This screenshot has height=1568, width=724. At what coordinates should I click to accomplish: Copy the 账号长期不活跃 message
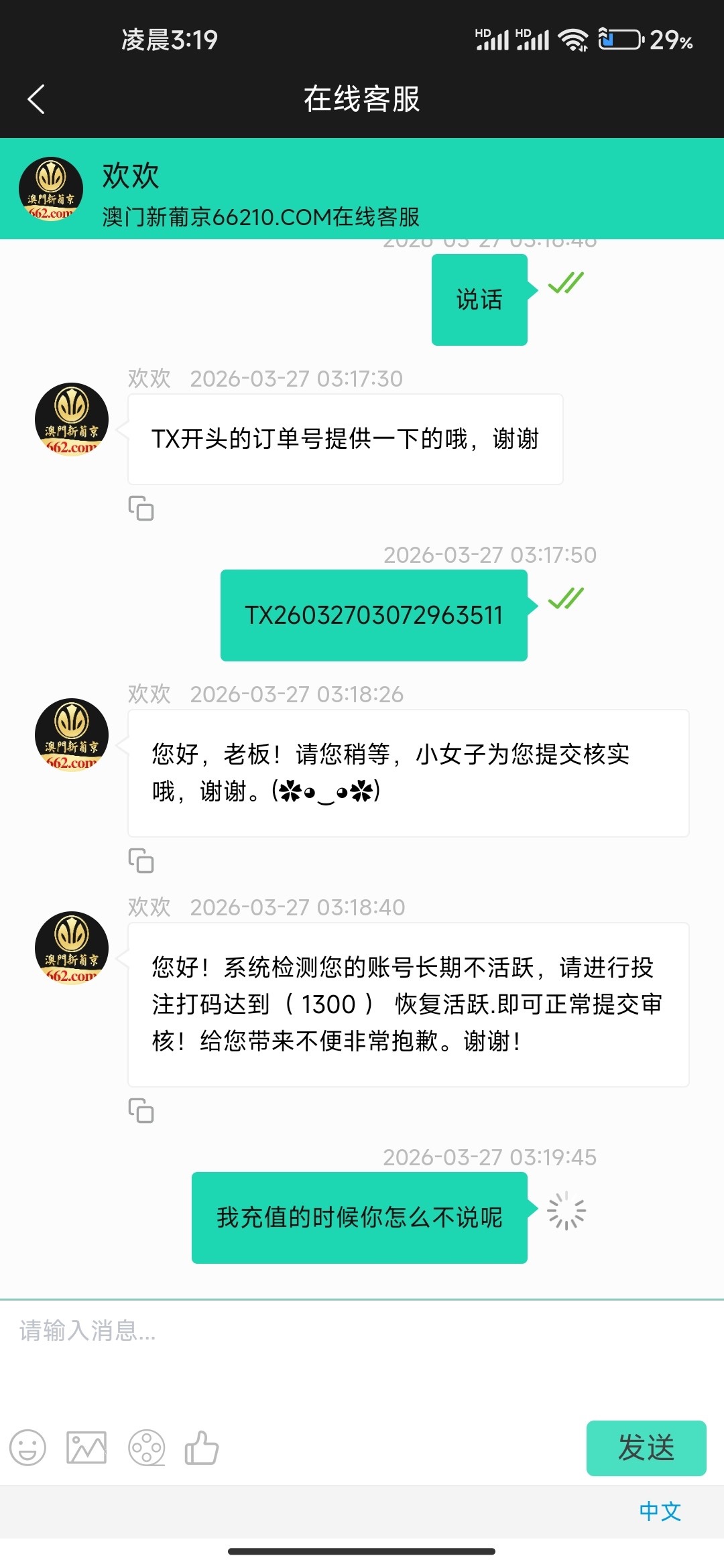pos(141,1110)
